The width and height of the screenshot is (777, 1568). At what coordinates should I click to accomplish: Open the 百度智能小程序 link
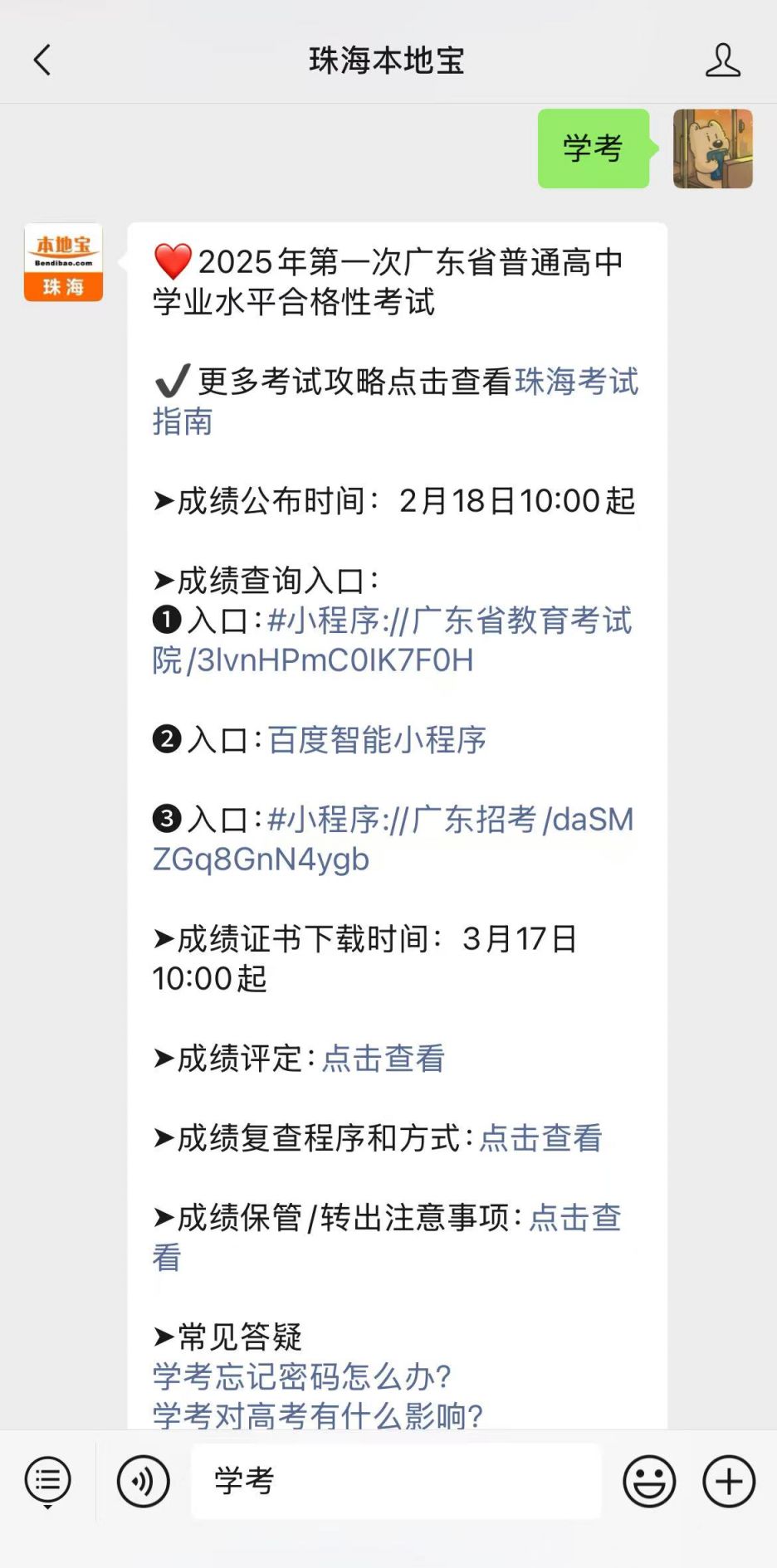coord(378,741)
